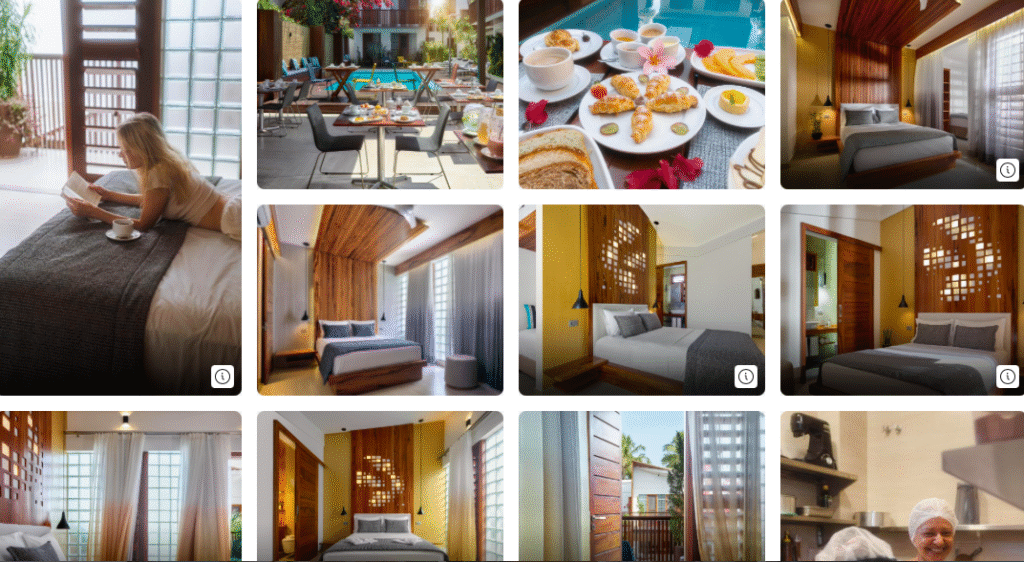Screen dimensions: 1024x562
Task: View the balcony photo with palm trees
Action: 641,486
